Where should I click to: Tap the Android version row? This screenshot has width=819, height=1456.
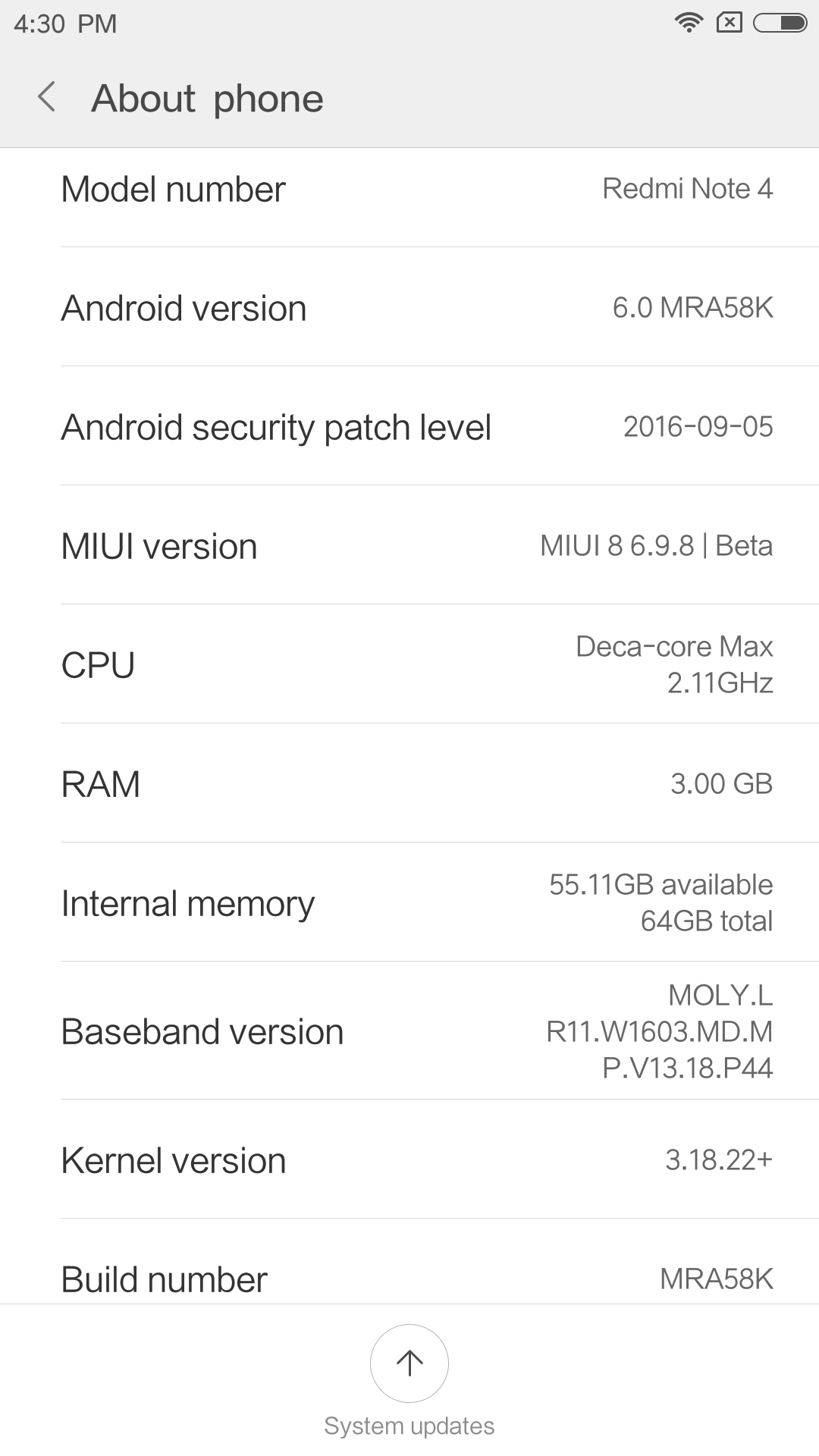click(409, 308)
